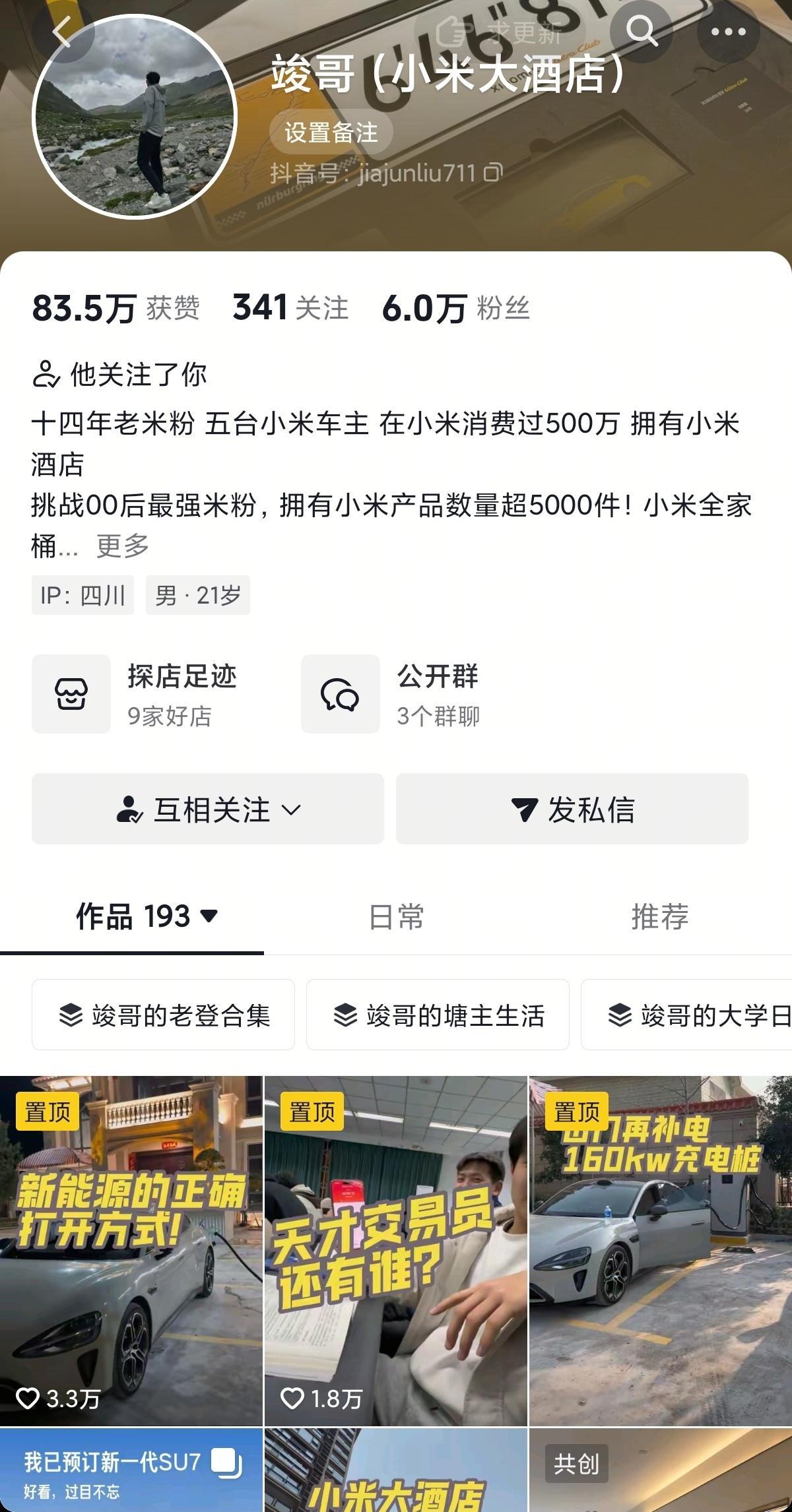Switch to the 日常 tab
This screenshot has width=792, height=1512.
click(x=396, y=915)
